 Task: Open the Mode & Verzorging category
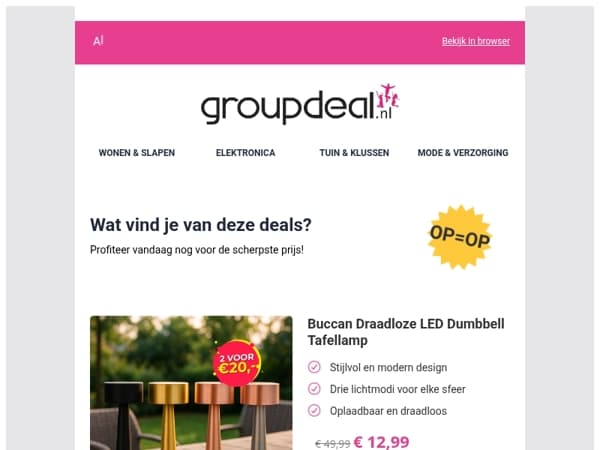point(463,153)
